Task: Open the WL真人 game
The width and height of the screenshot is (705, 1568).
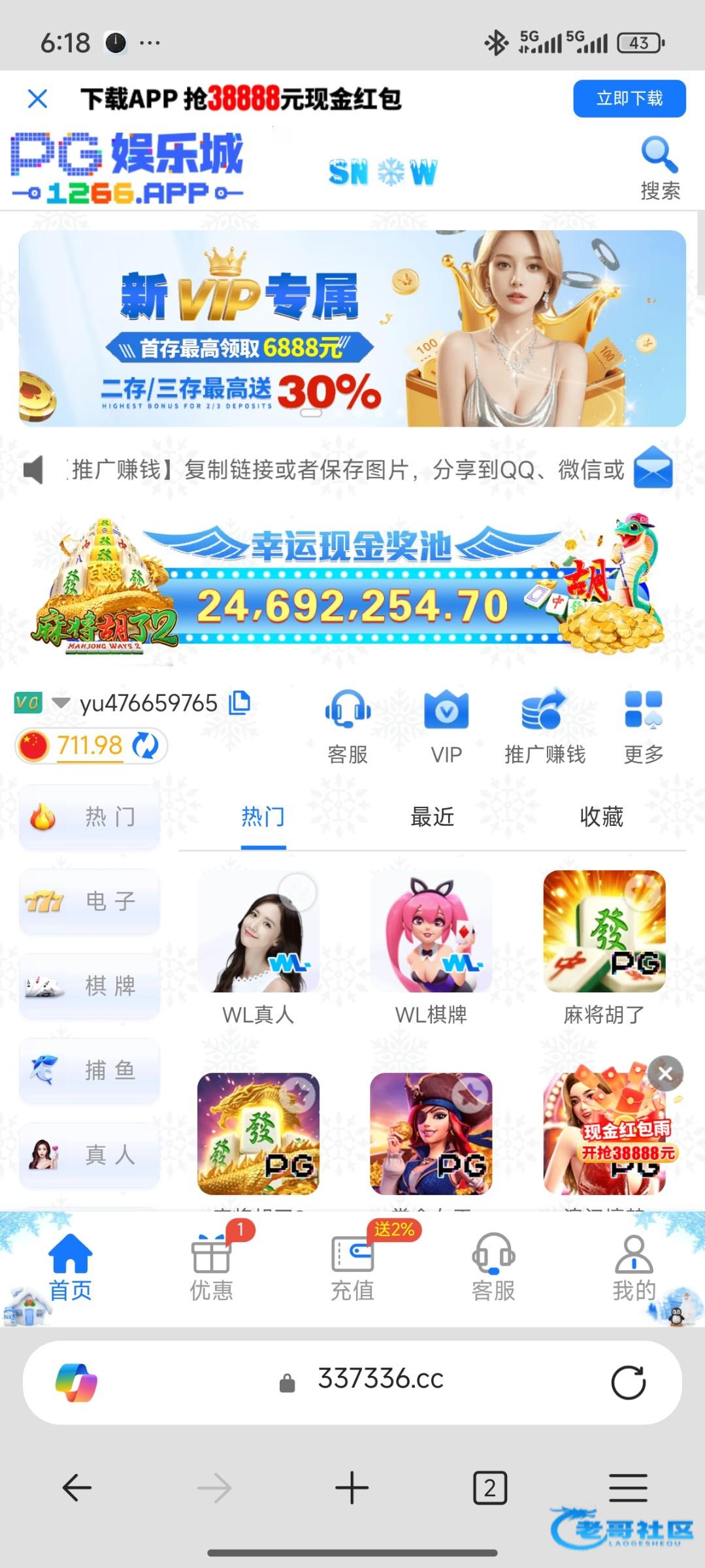Action: (258, 946)
